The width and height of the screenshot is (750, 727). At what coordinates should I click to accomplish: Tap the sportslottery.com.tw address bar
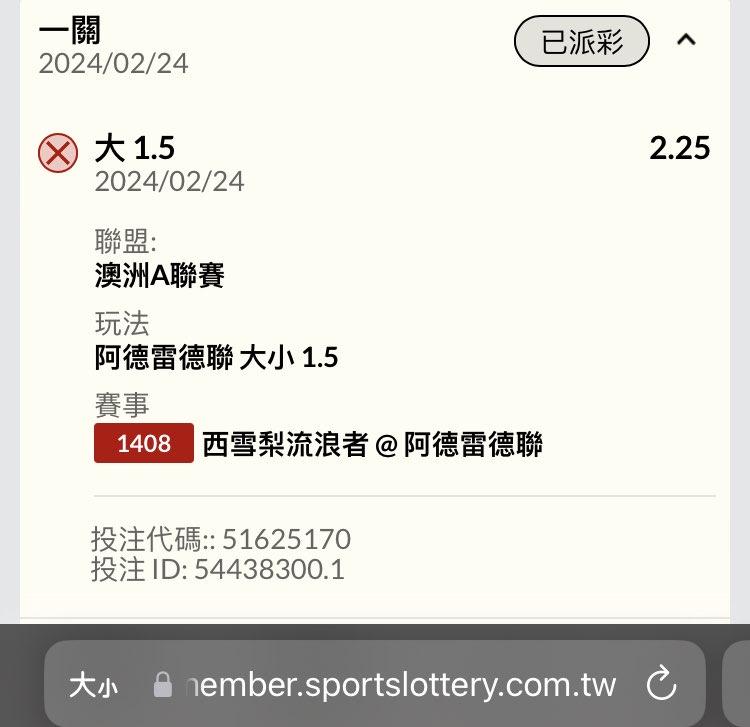(400, 685)
